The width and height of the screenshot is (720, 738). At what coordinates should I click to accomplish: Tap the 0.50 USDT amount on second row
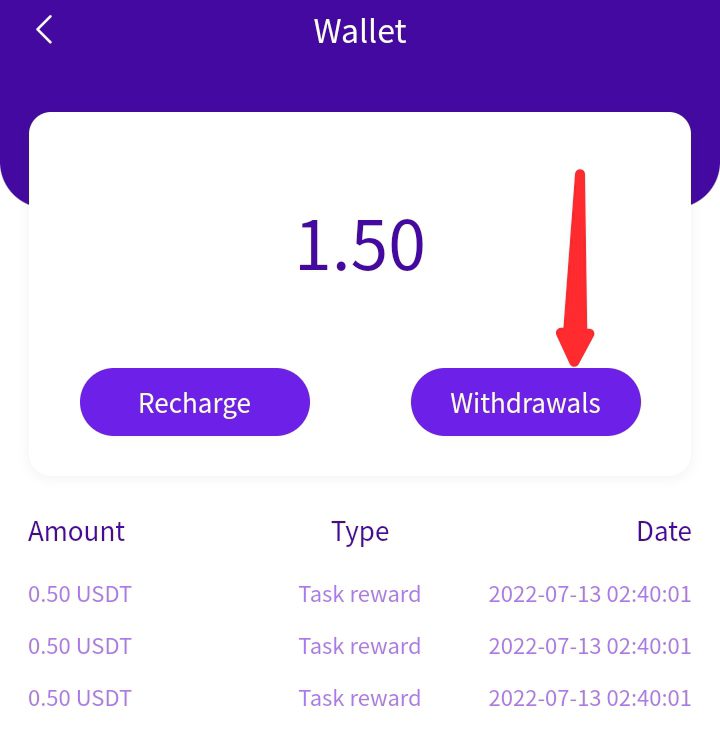tap(79, 645)
